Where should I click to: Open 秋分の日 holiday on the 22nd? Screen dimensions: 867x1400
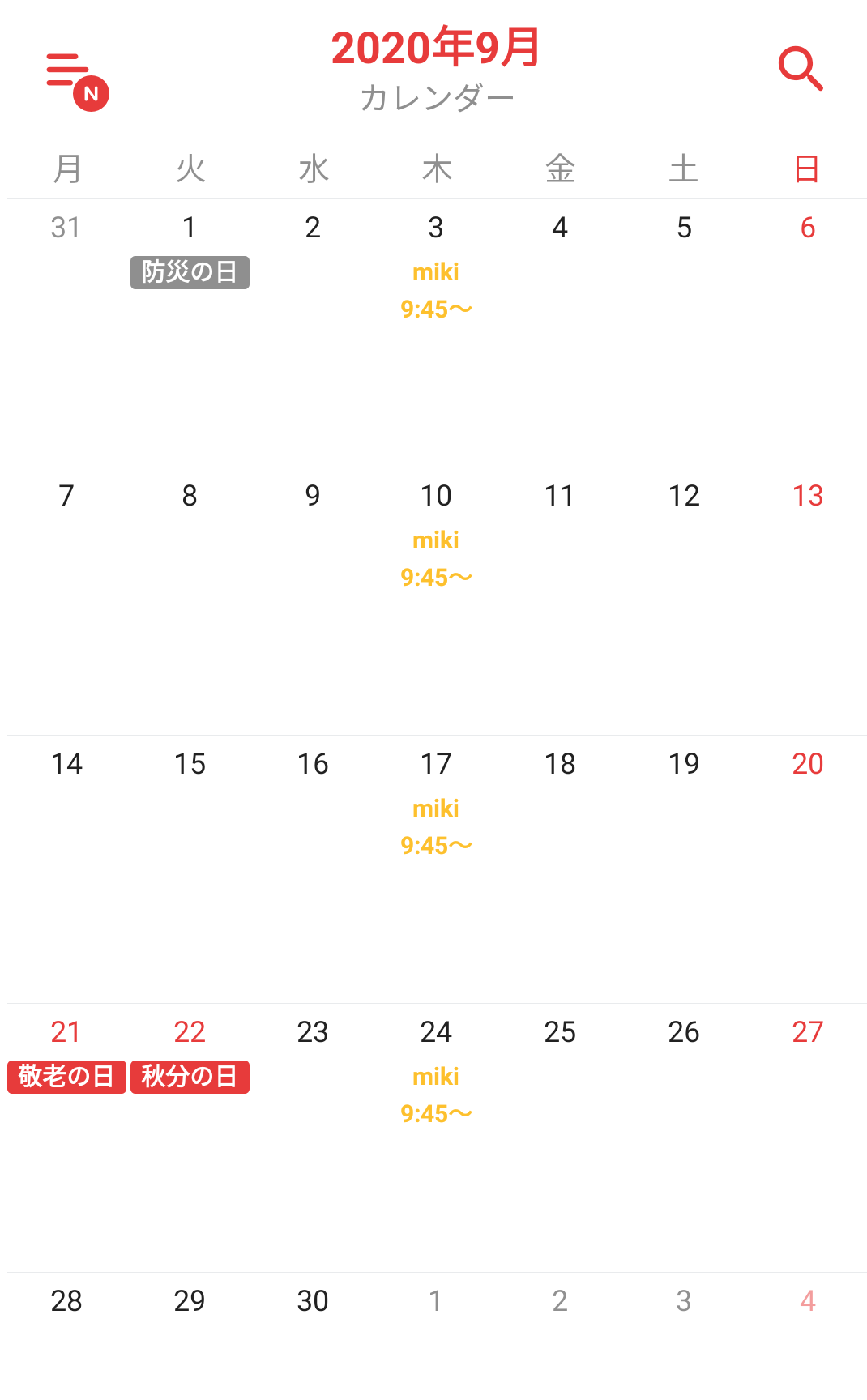point(190,1077)
